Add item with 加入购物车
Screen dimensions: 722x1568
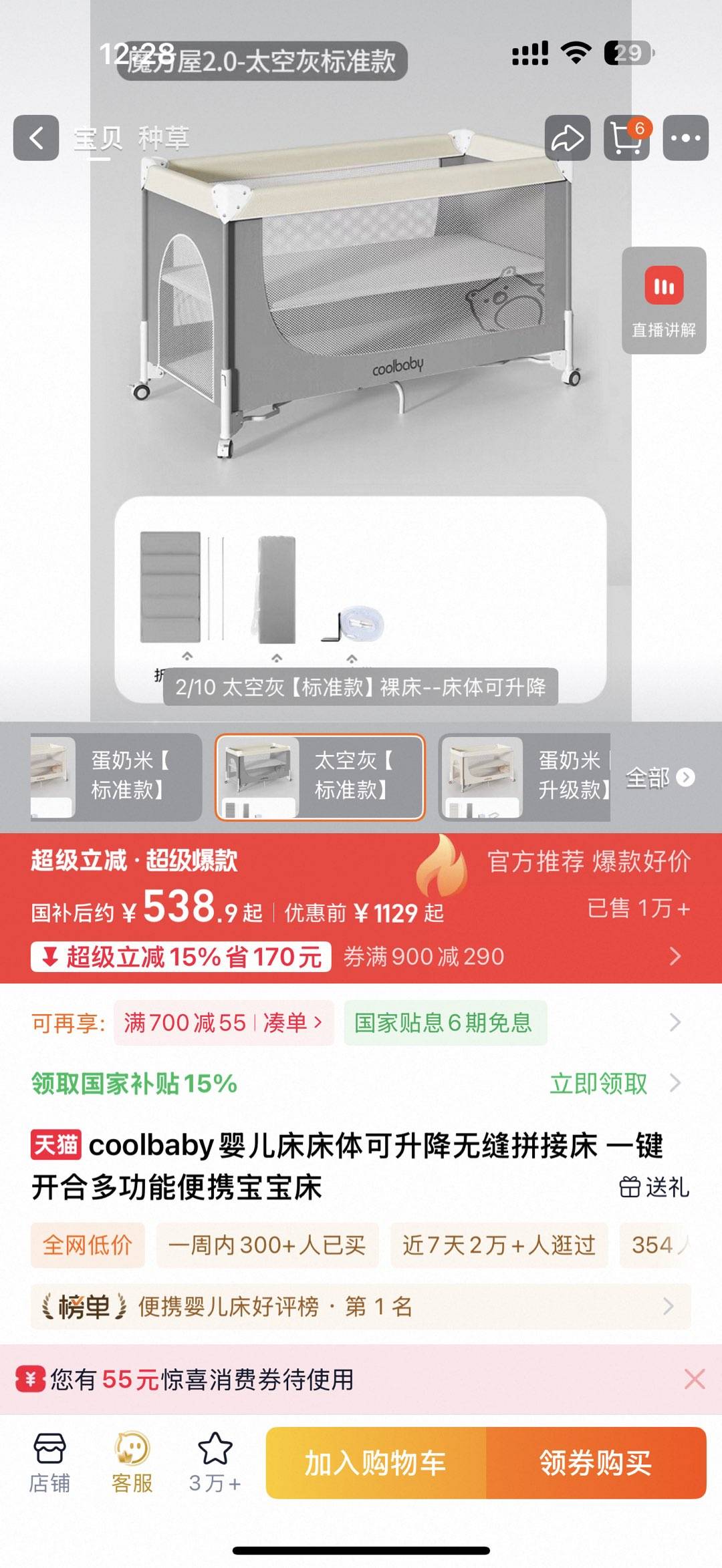[376, 1462]
